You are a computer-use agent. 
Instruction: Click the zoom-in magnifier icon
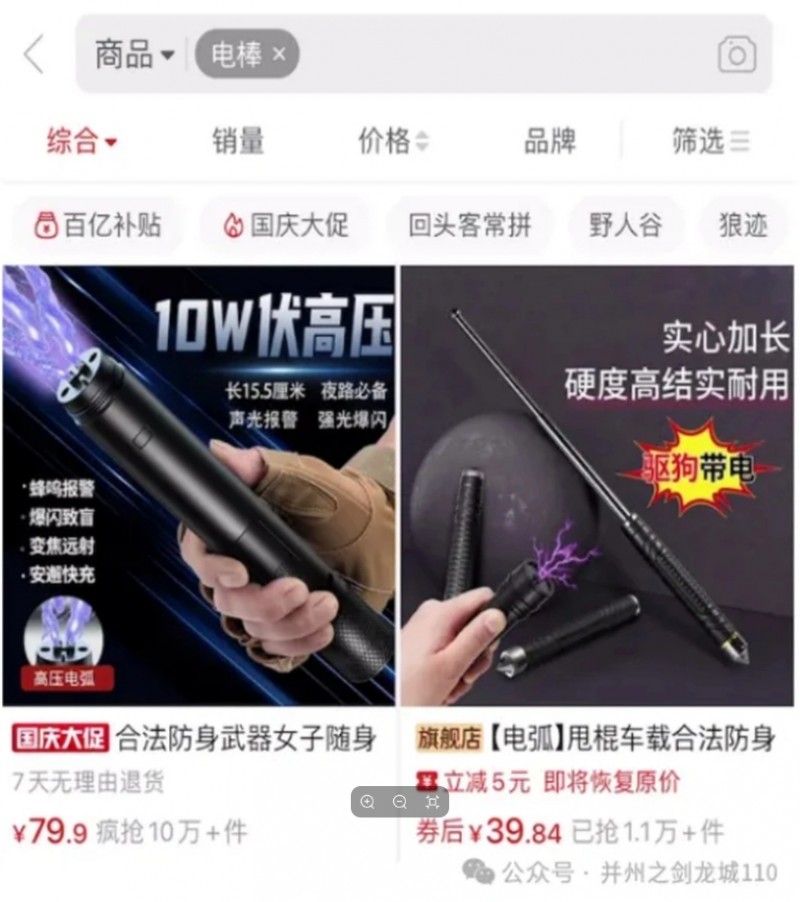click(369, 801)
